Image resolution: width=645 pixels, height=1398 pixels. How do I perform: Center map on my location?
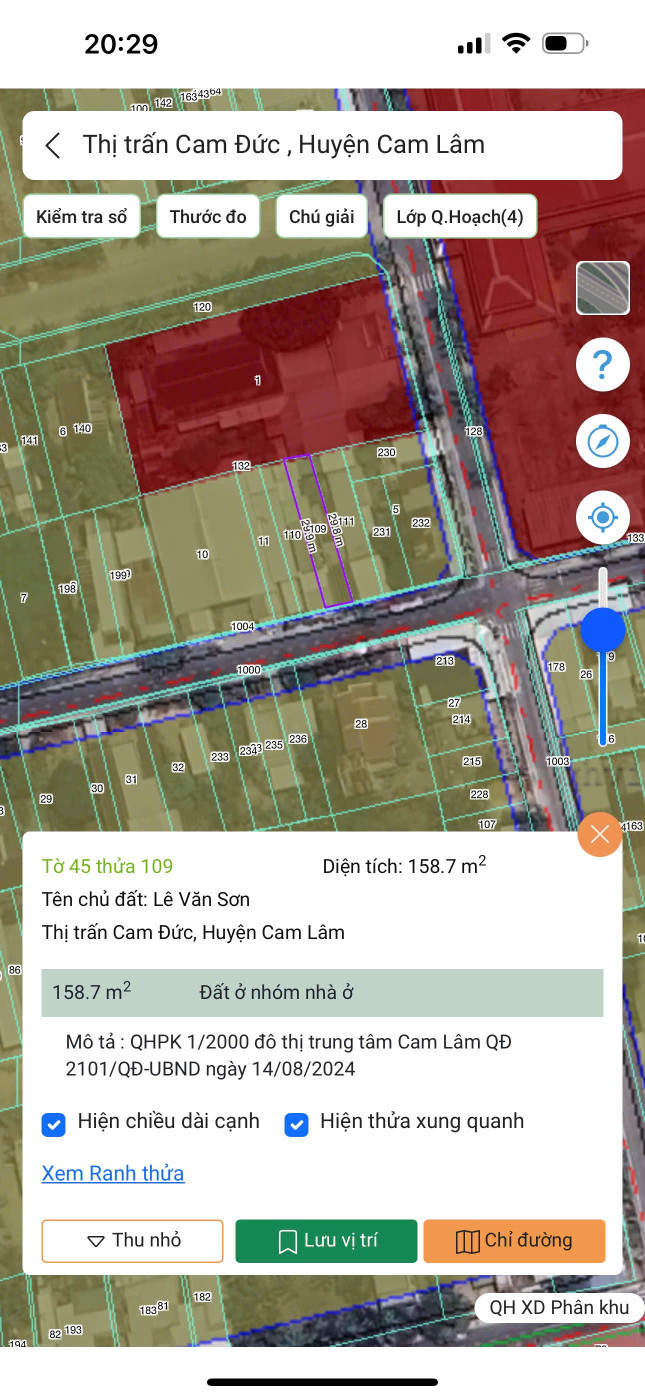[603, 517]
